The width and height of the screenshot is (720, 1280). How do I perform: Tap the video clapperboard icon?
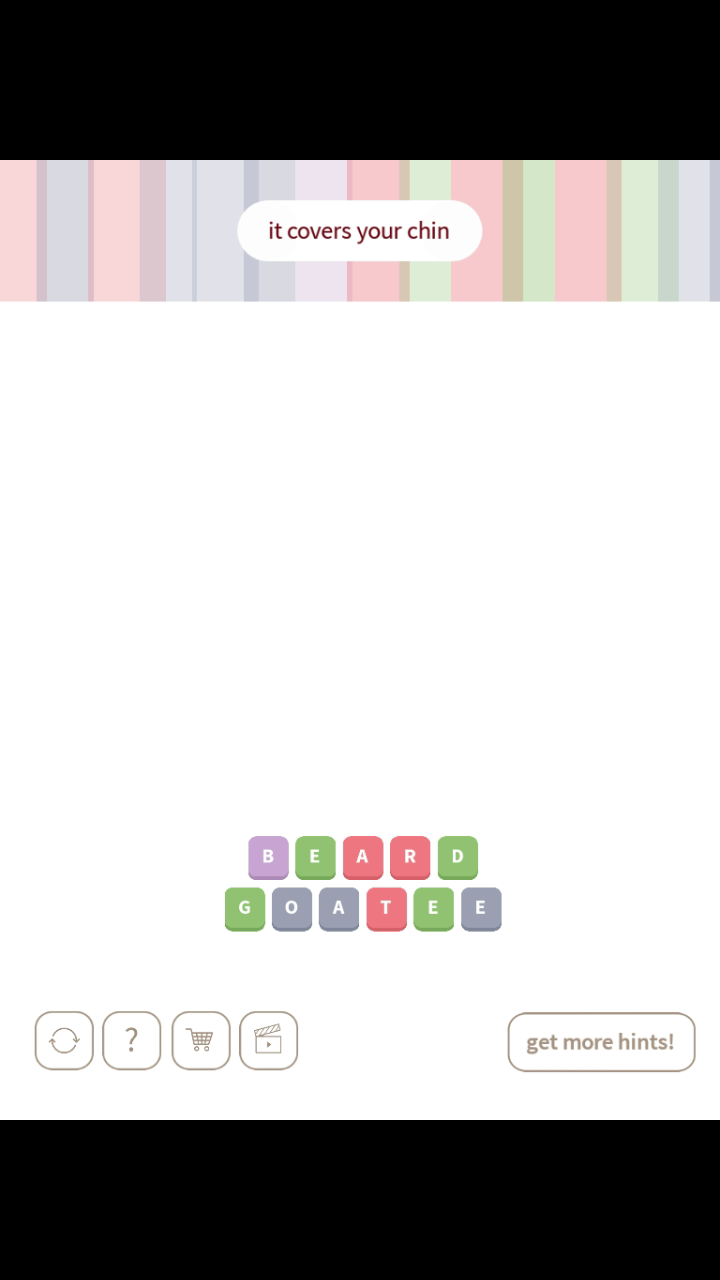pyautogui.click(x=268, y=1041)
